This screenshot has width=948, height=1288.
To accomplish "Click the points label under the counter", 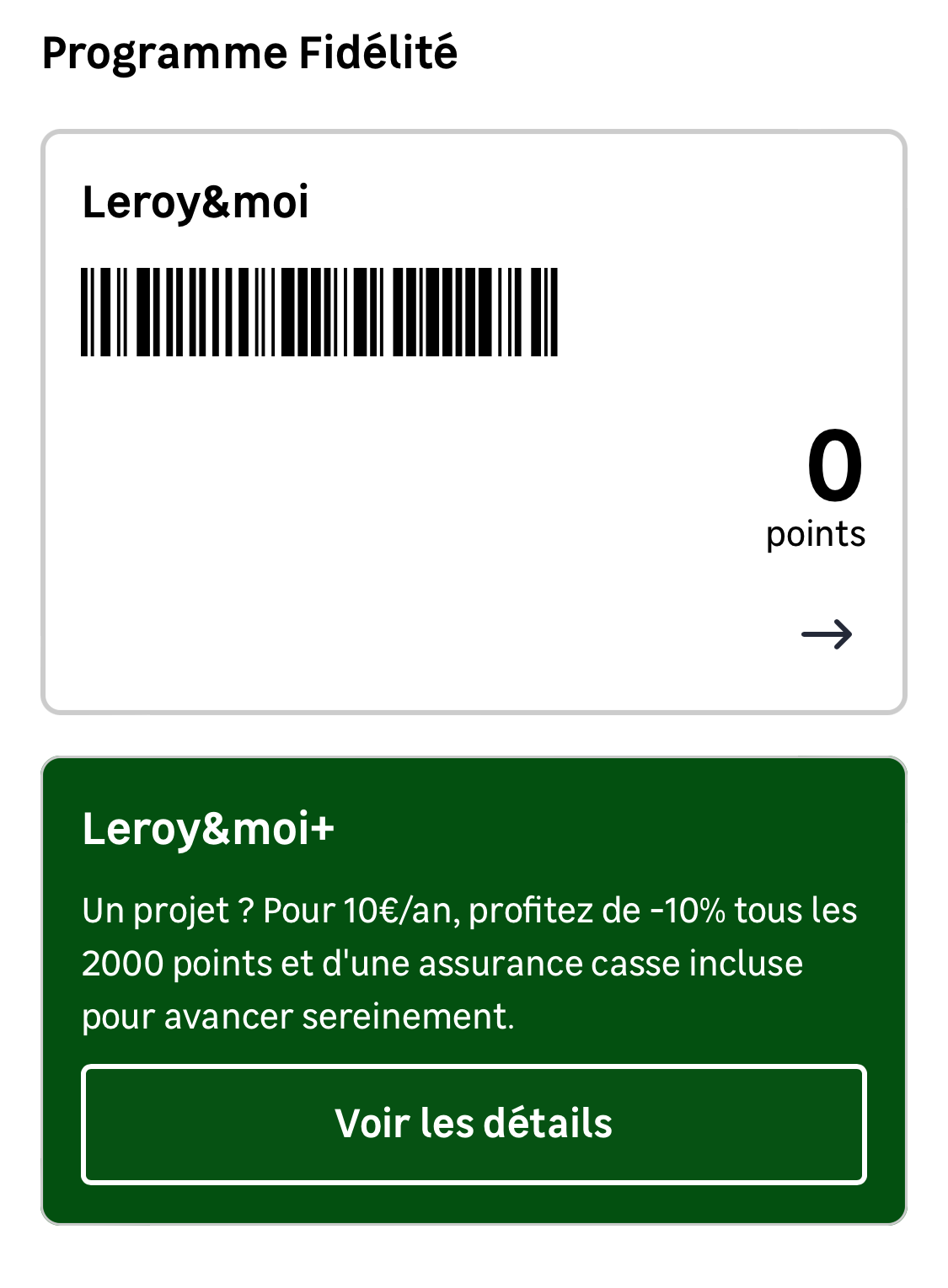I will coord(815,532).
